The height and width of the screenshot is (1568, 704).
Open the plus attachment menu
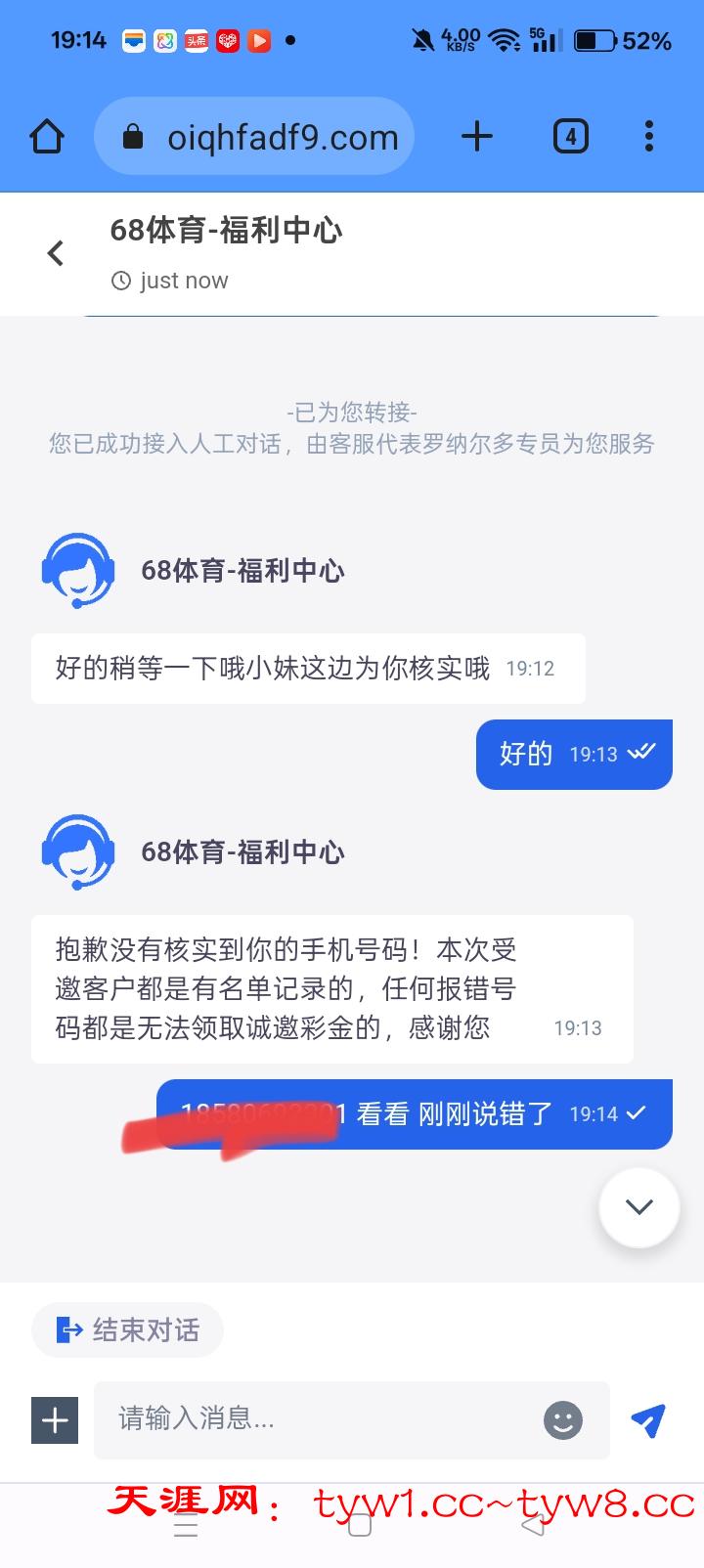point(55,1419)
